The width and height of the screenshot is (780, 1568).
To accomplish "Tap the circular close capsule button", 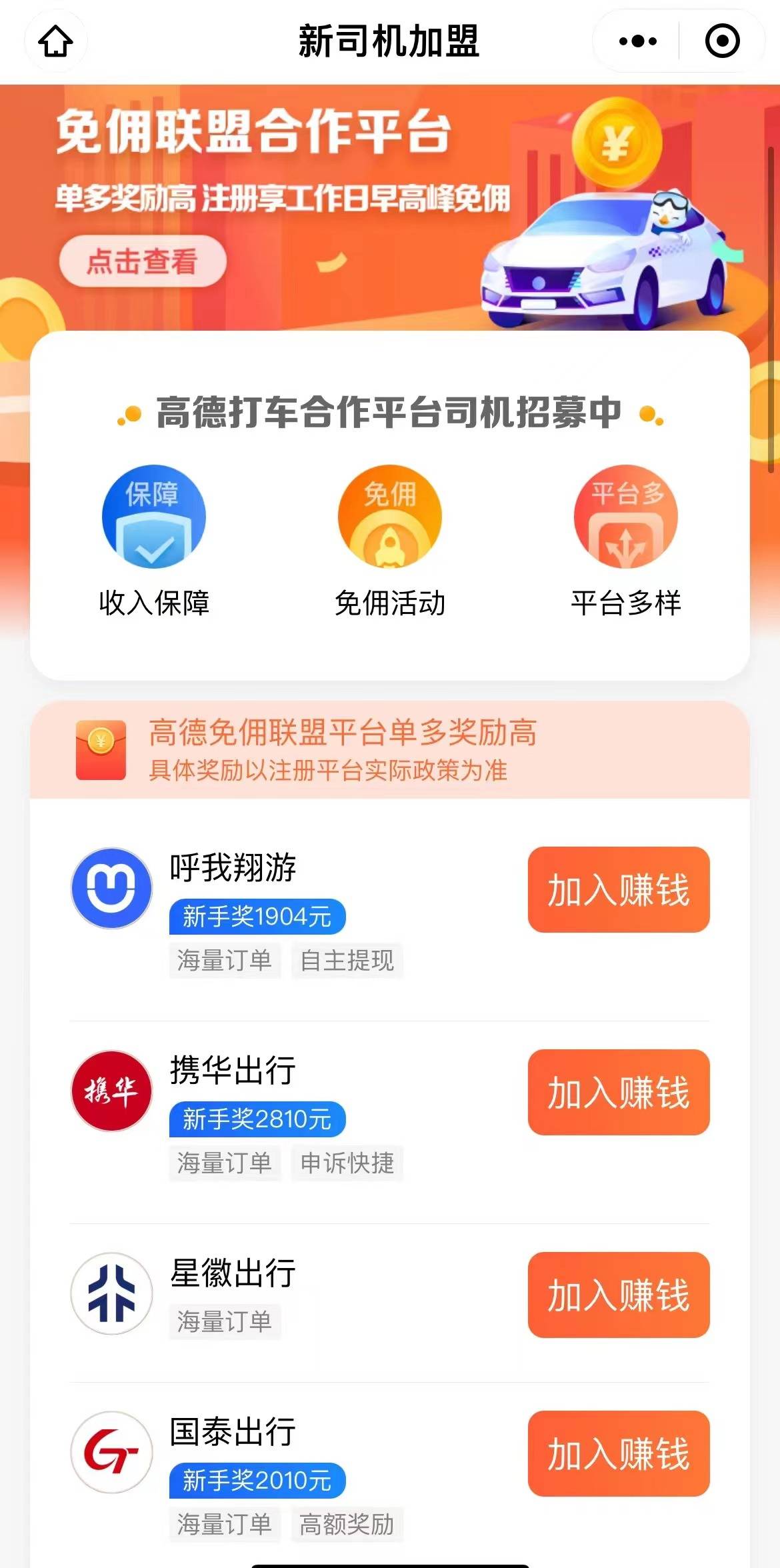I will coord(721,41).
